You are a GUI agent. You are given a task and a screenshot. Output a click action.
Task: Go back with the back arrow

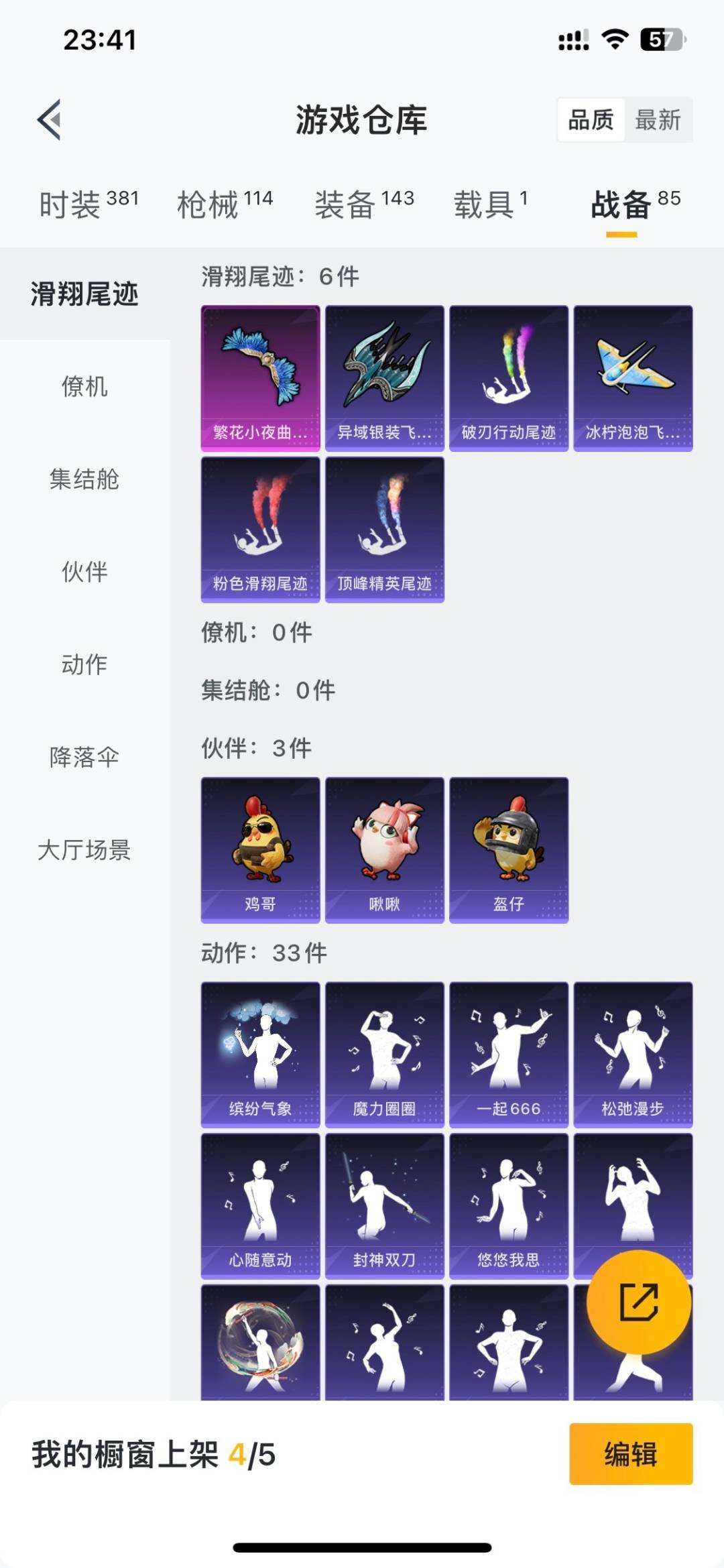tap(47, 119)
